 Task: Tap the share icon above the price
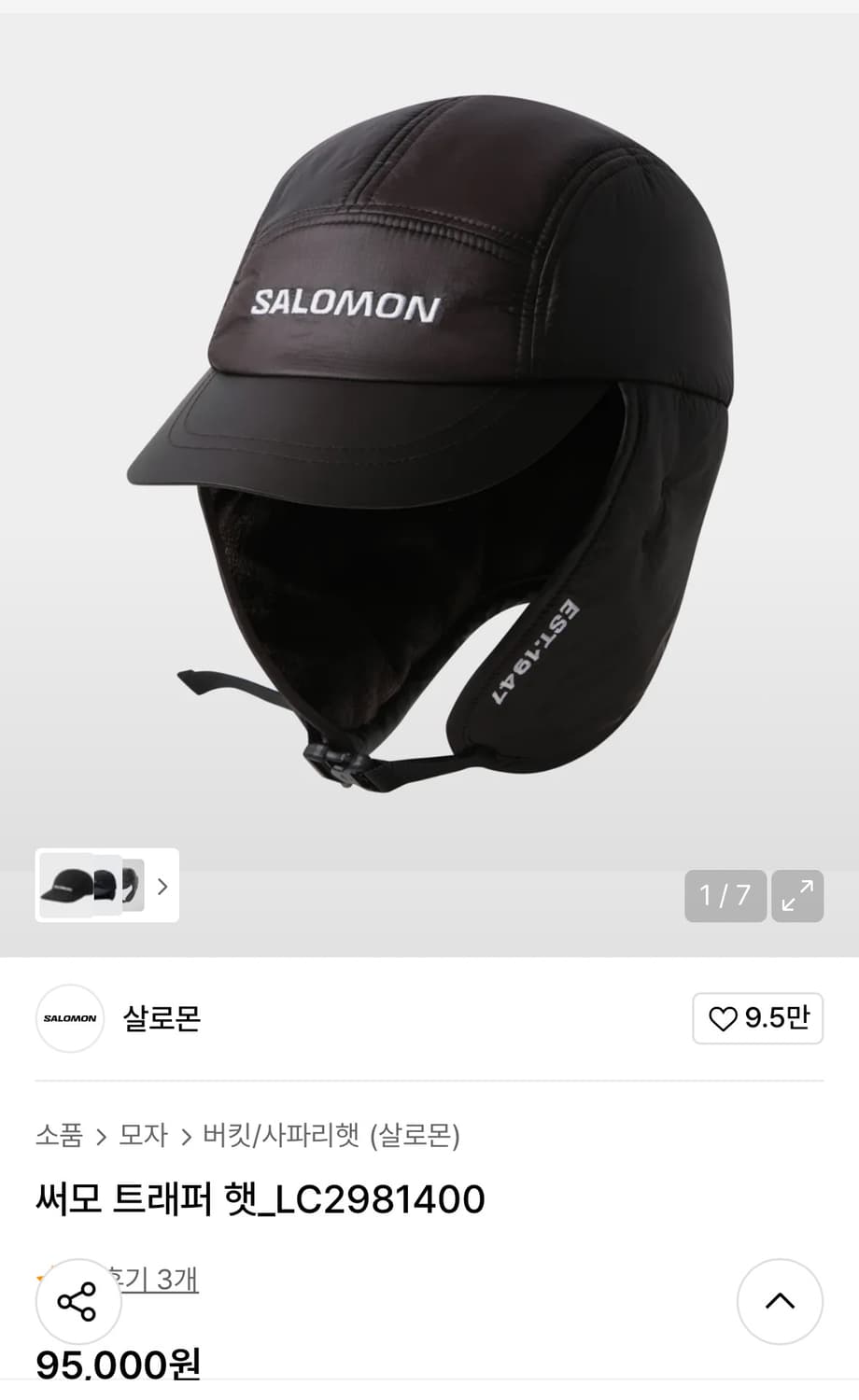77,1301
